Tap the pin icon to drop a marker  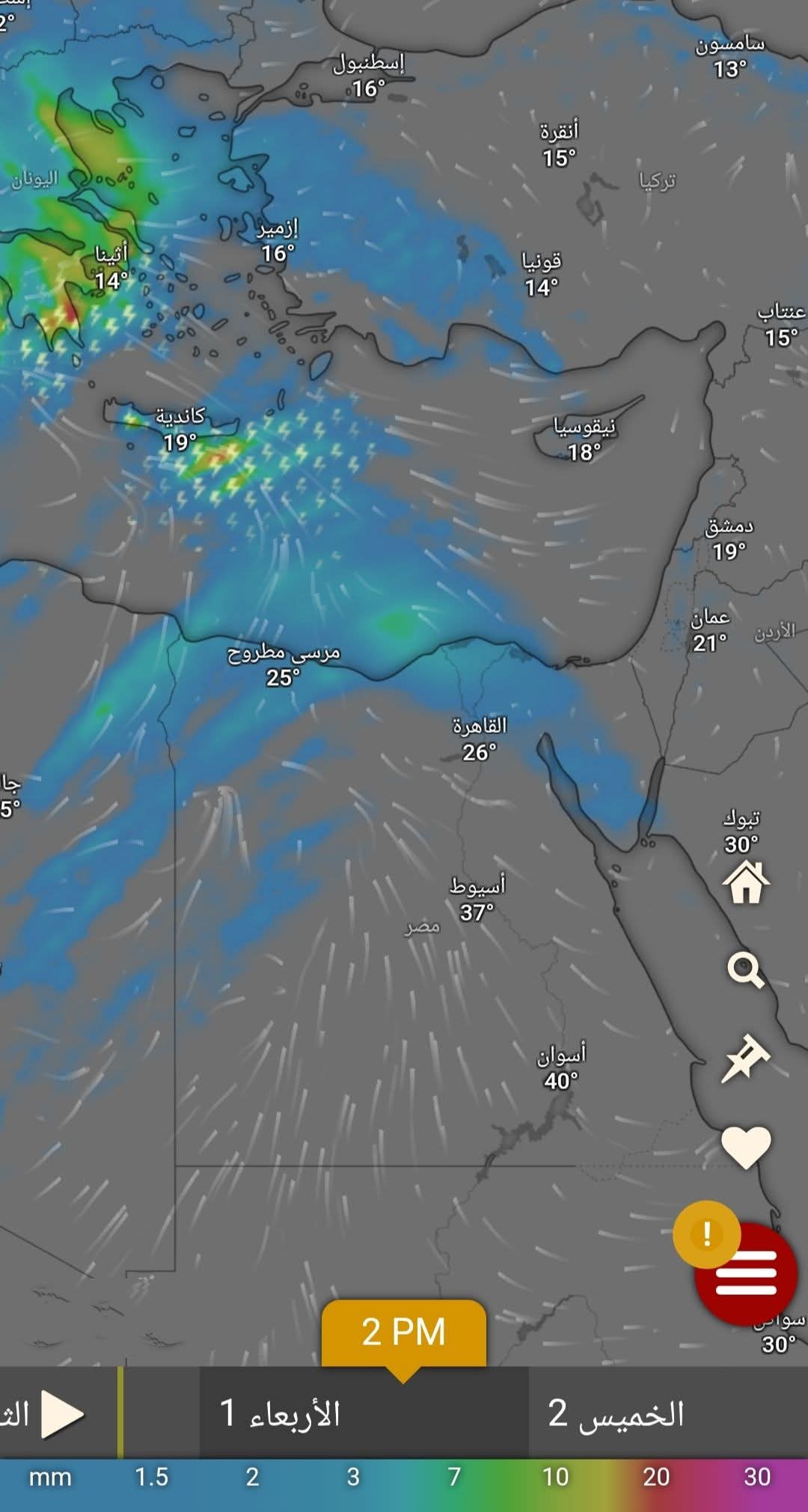point(745,1058)
